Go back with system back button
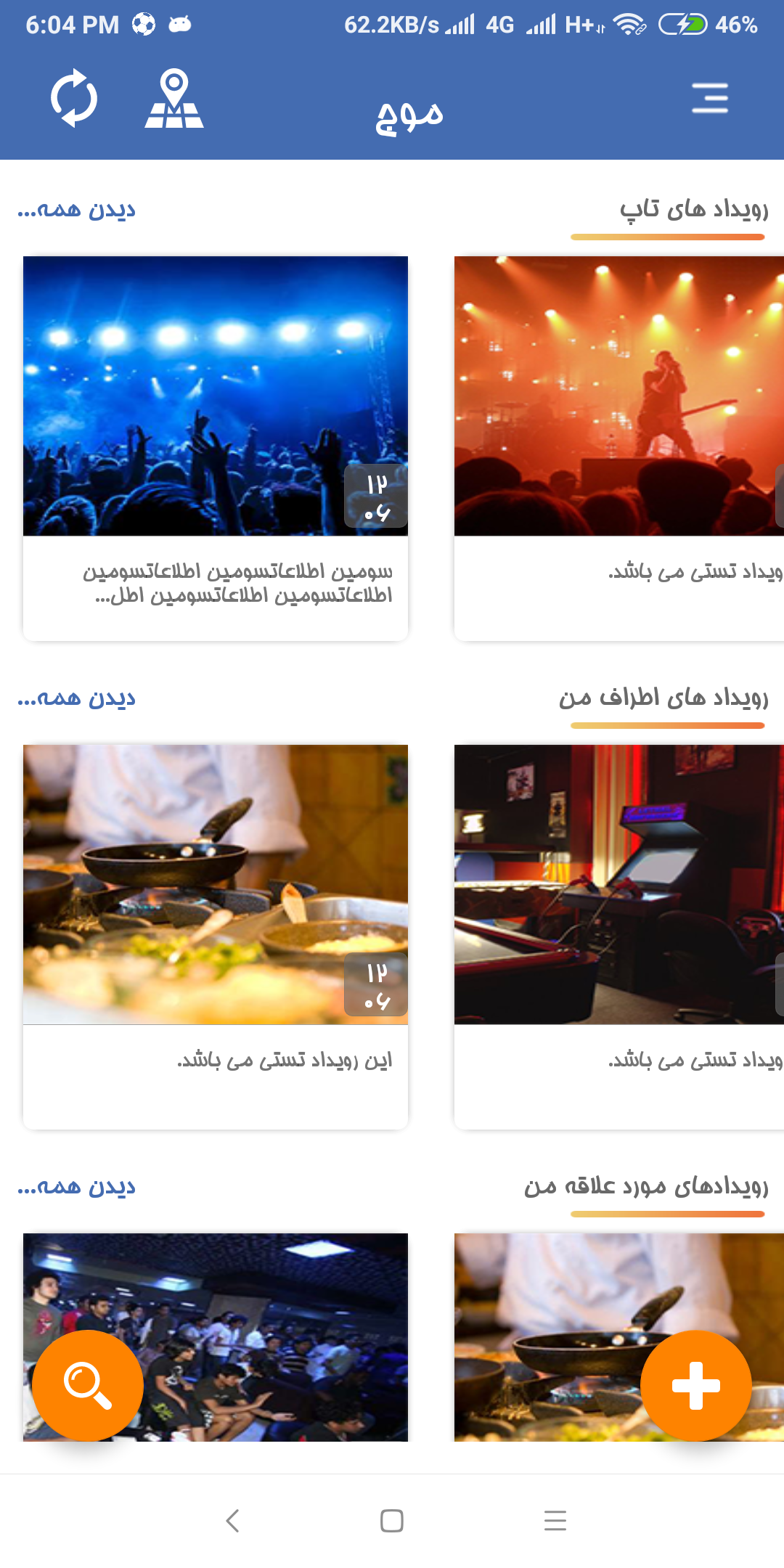The image size is (784, 1568). (232, 1520)
